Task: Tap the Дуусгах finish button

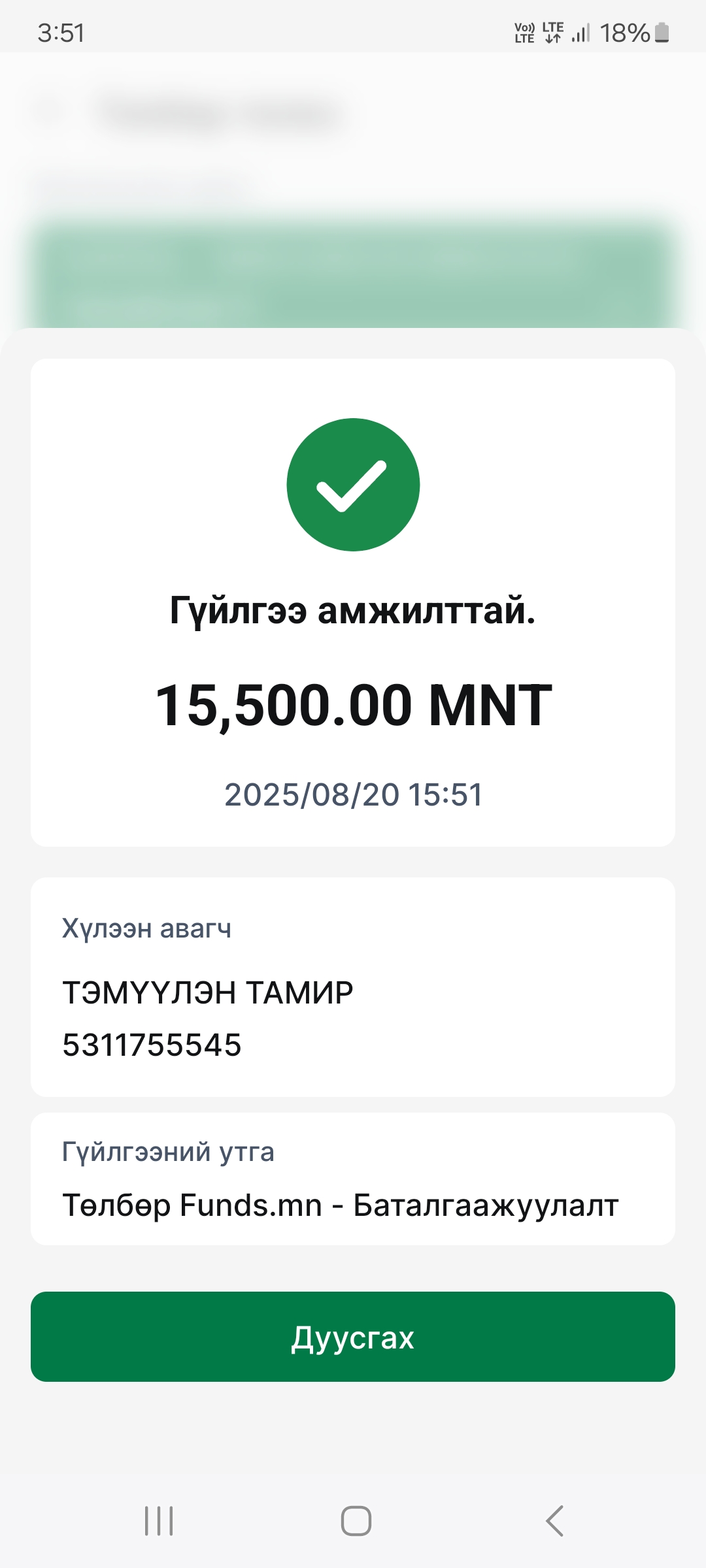Action: 353,1337
